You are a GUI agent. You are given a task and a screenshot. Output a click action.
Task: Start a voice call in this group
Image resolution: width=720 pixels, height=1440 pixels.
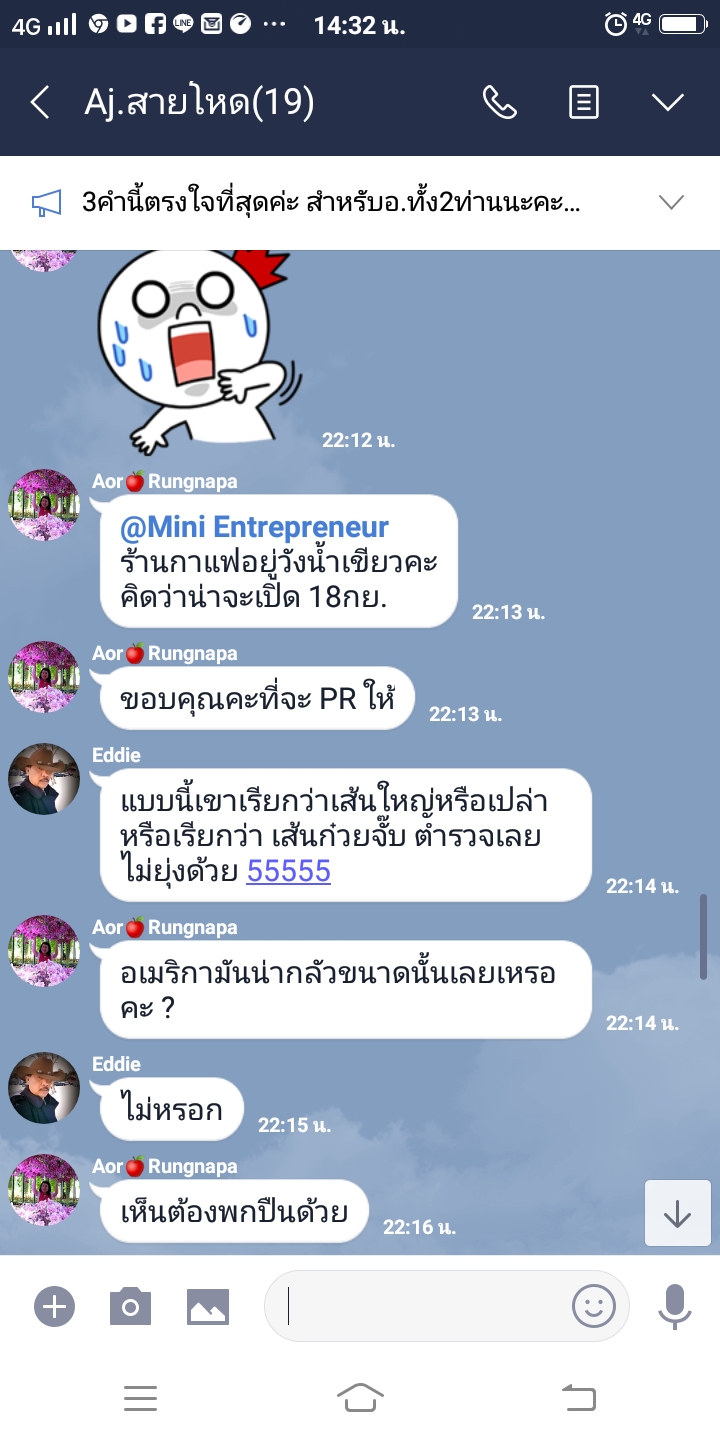coord(499,102)
